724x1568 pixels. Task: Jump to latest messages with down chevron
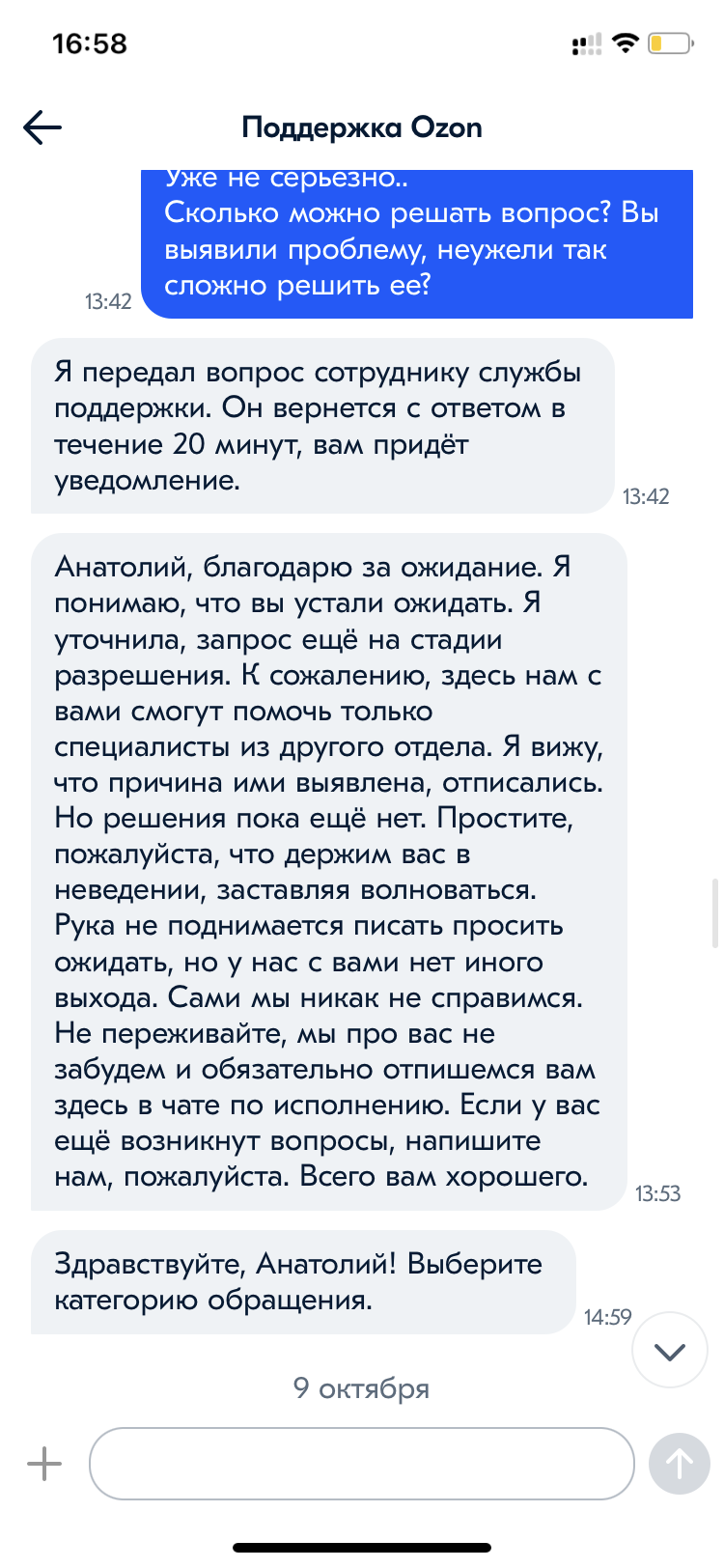670,1351
